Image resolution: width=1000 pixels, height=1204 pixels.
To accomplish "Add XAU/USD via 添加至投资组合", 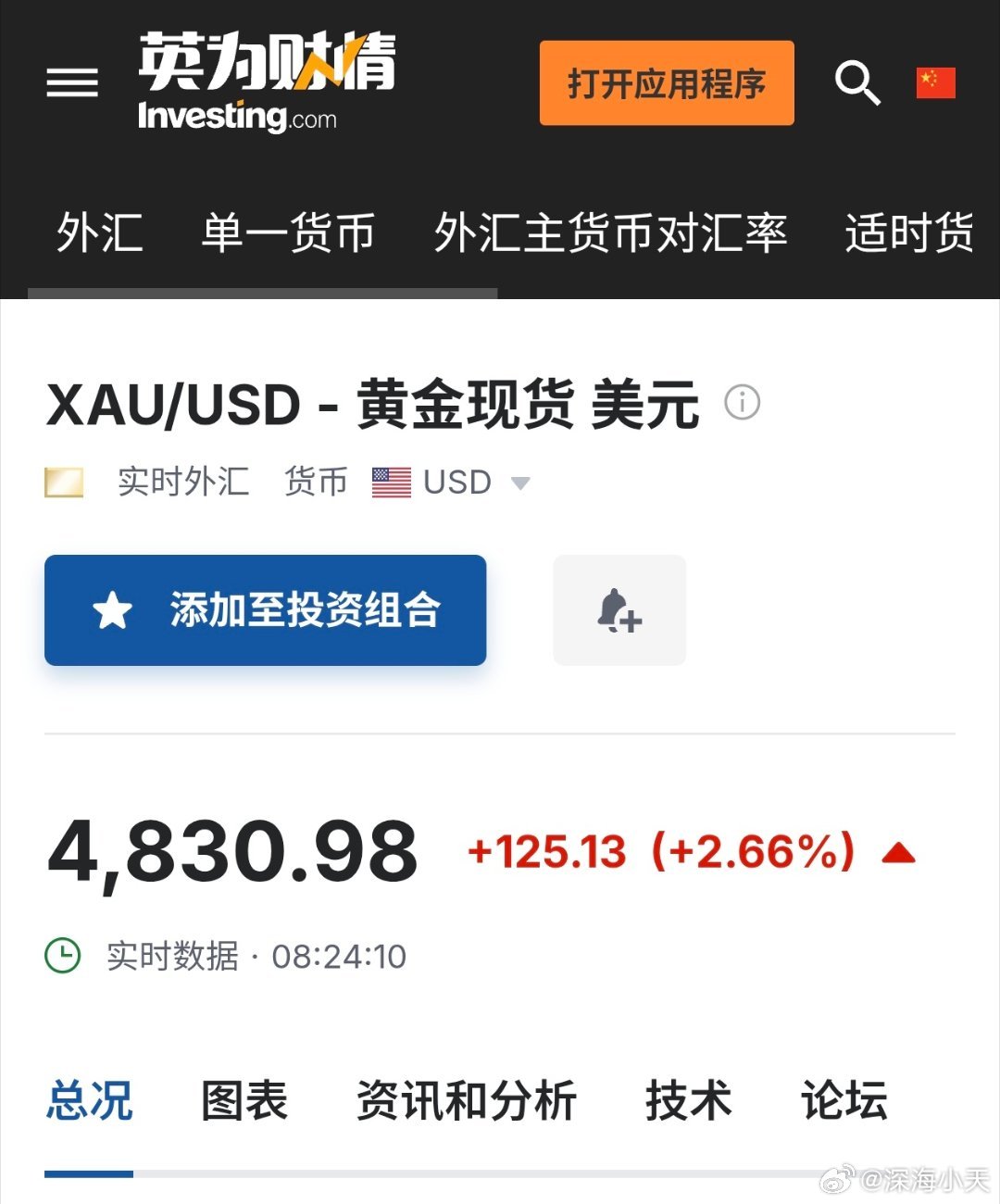I will coord(265,611).
